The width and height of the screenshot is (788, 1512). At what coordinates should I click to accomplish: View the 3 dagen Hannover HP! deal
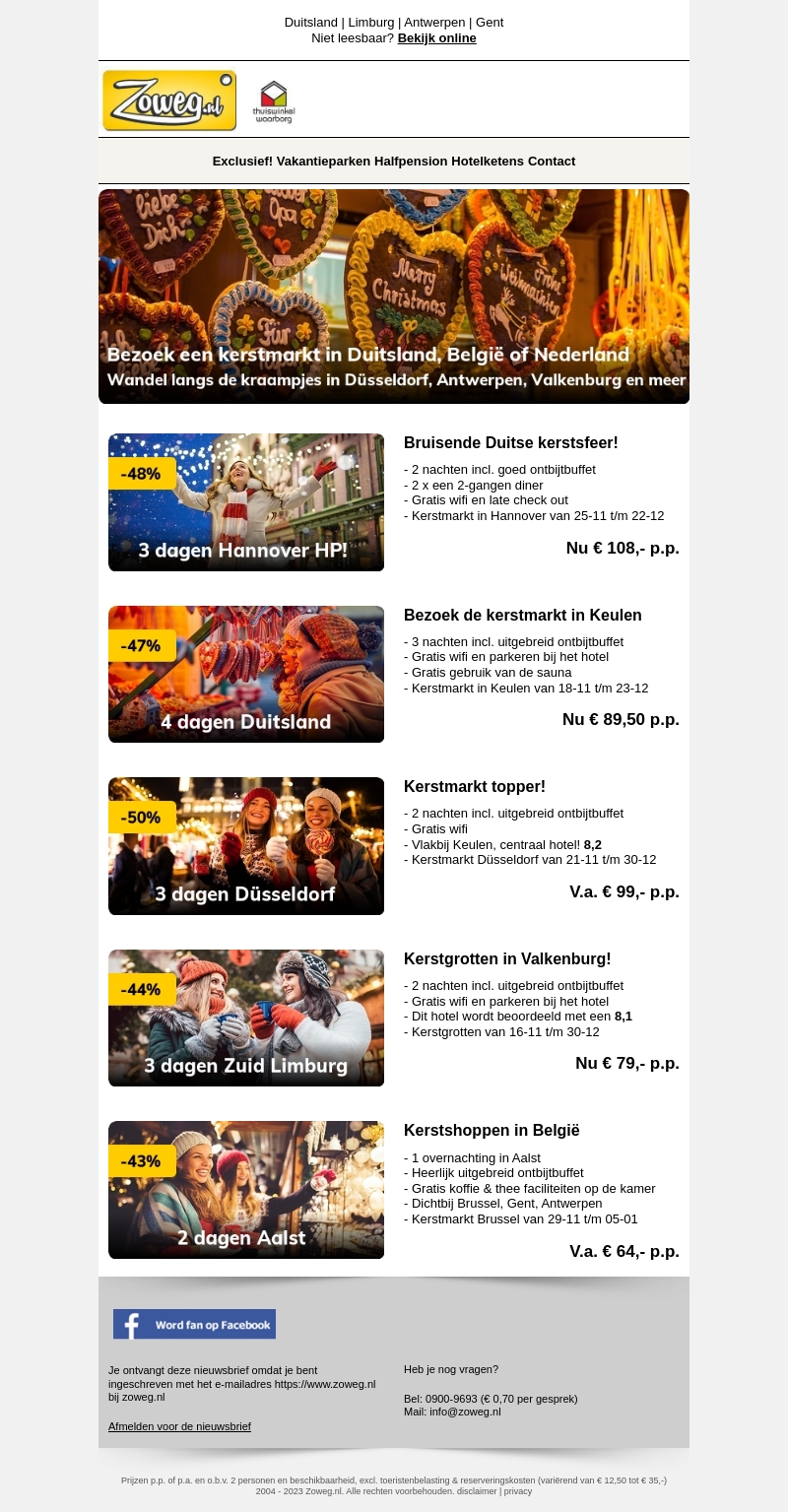click(246, 502)
